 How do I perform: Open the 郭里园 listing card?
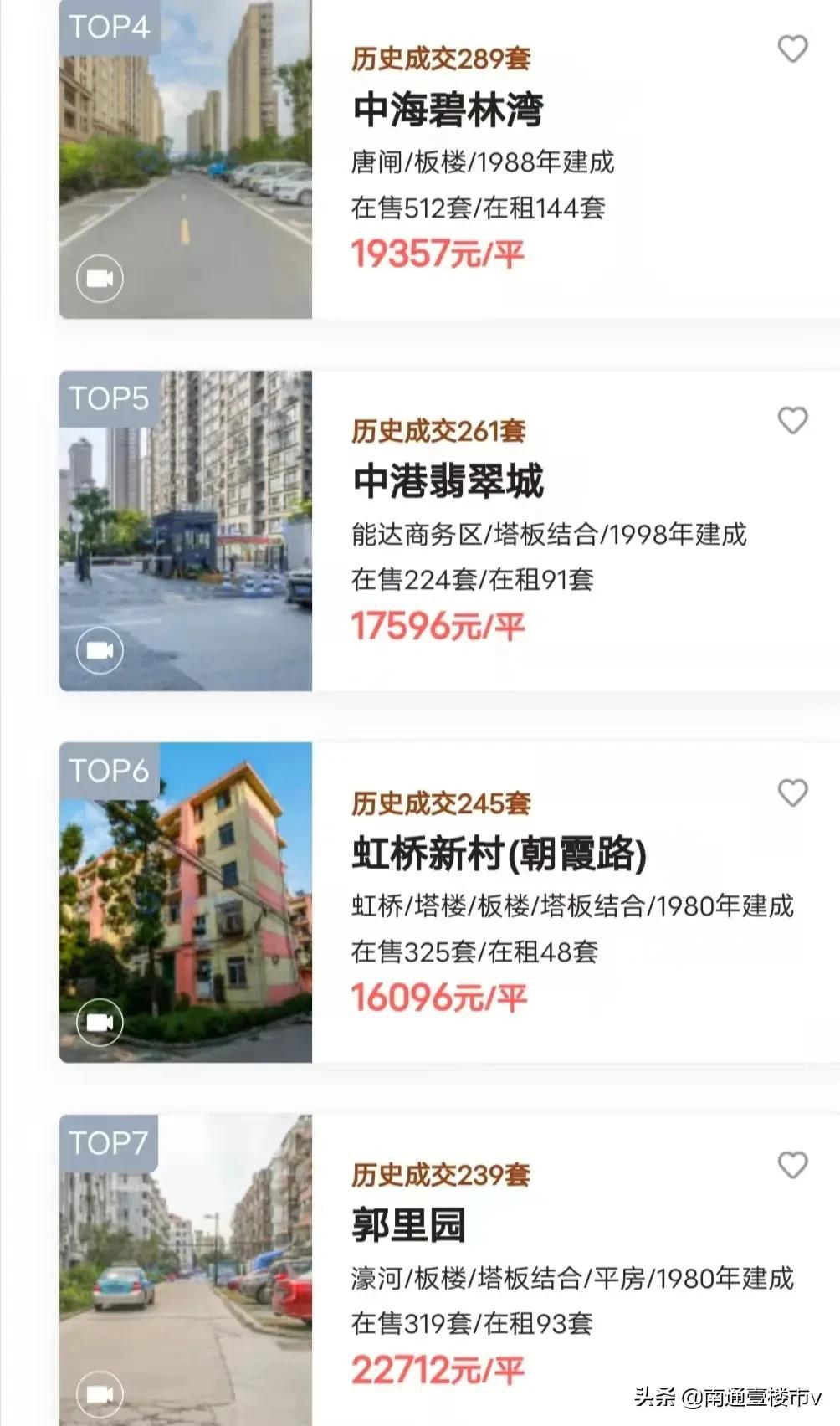click(449, 1270)
